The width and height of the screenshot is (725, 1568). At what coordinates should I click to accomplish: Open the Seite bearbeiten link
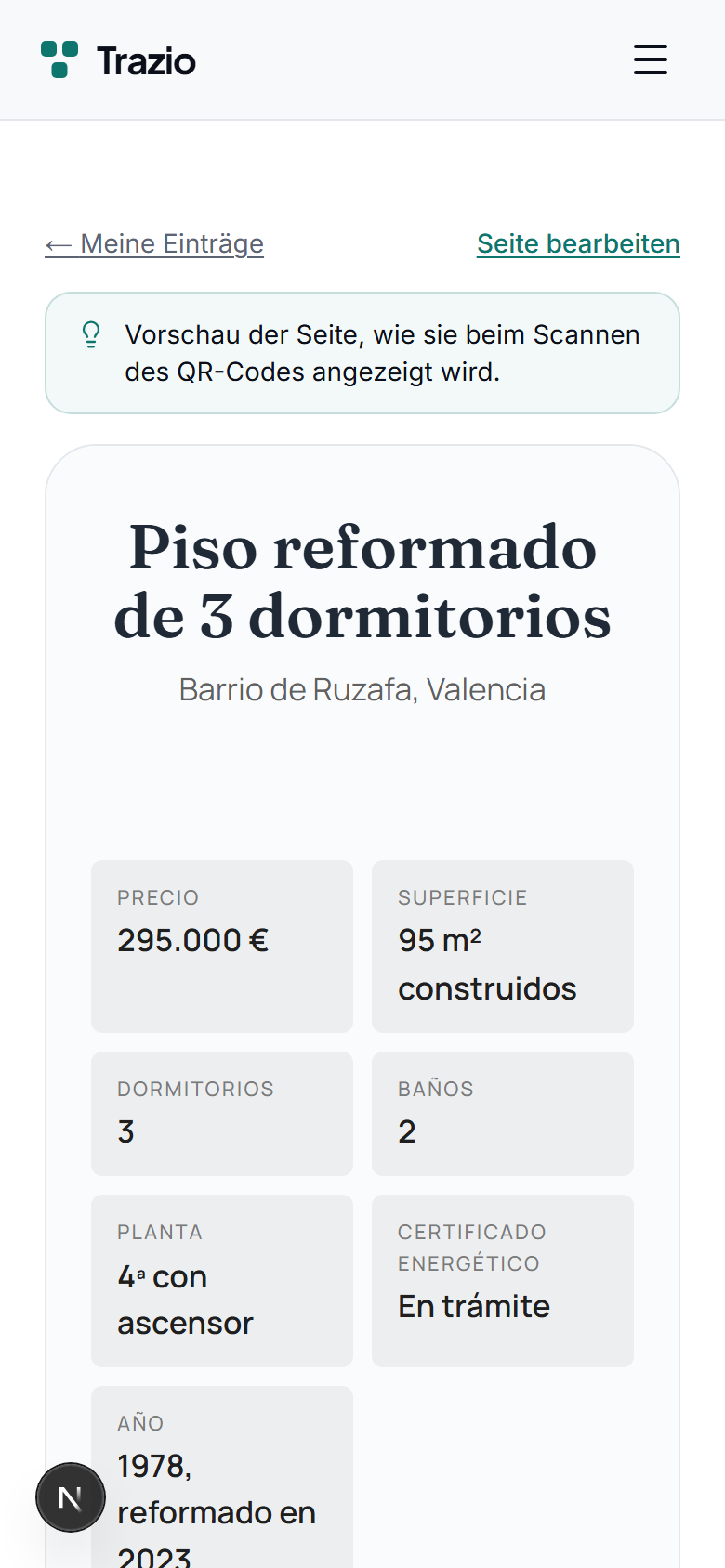click(578, 243)
